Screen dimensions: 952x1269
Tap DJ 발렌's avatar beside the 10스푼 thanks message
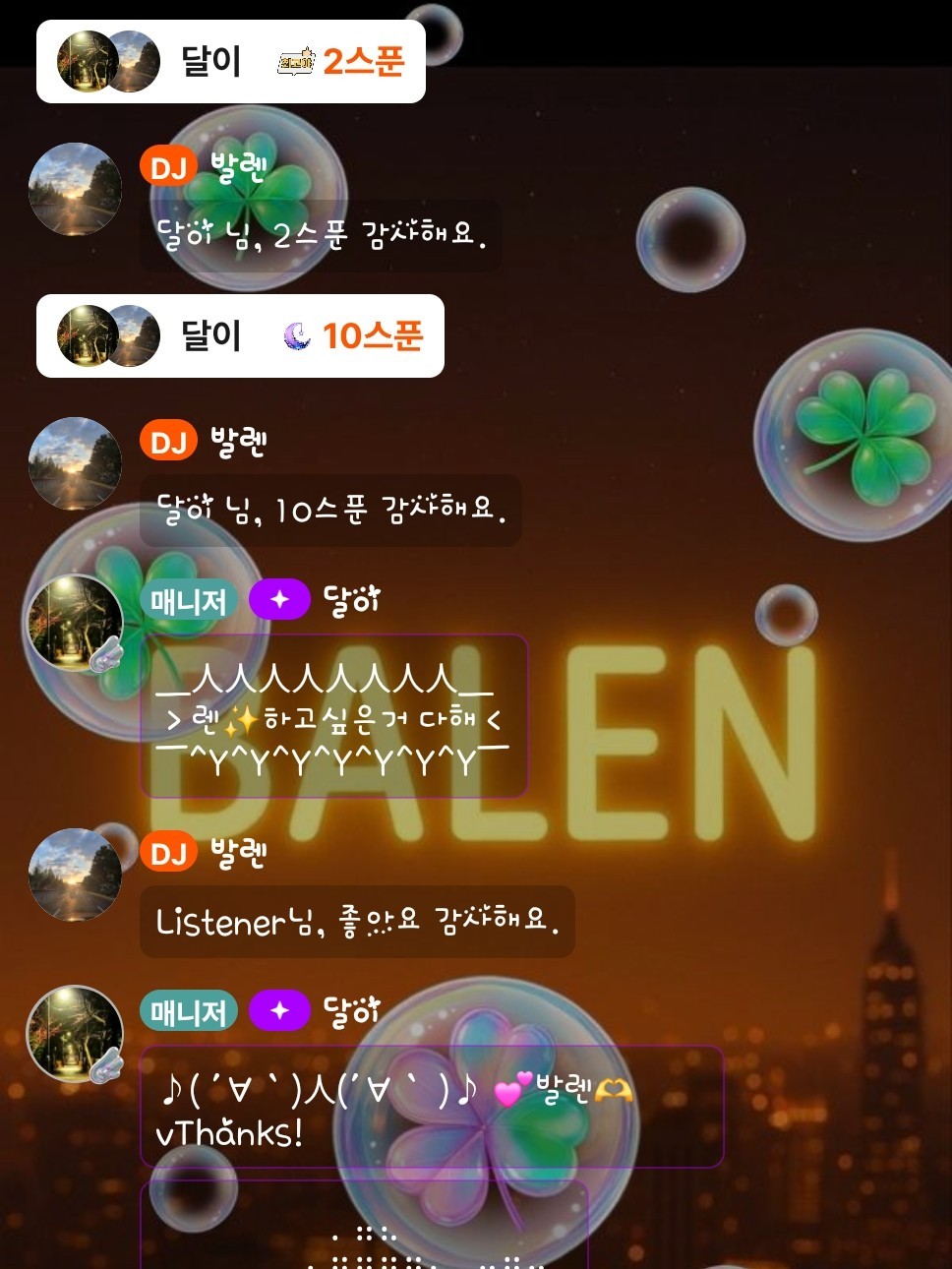75,463
